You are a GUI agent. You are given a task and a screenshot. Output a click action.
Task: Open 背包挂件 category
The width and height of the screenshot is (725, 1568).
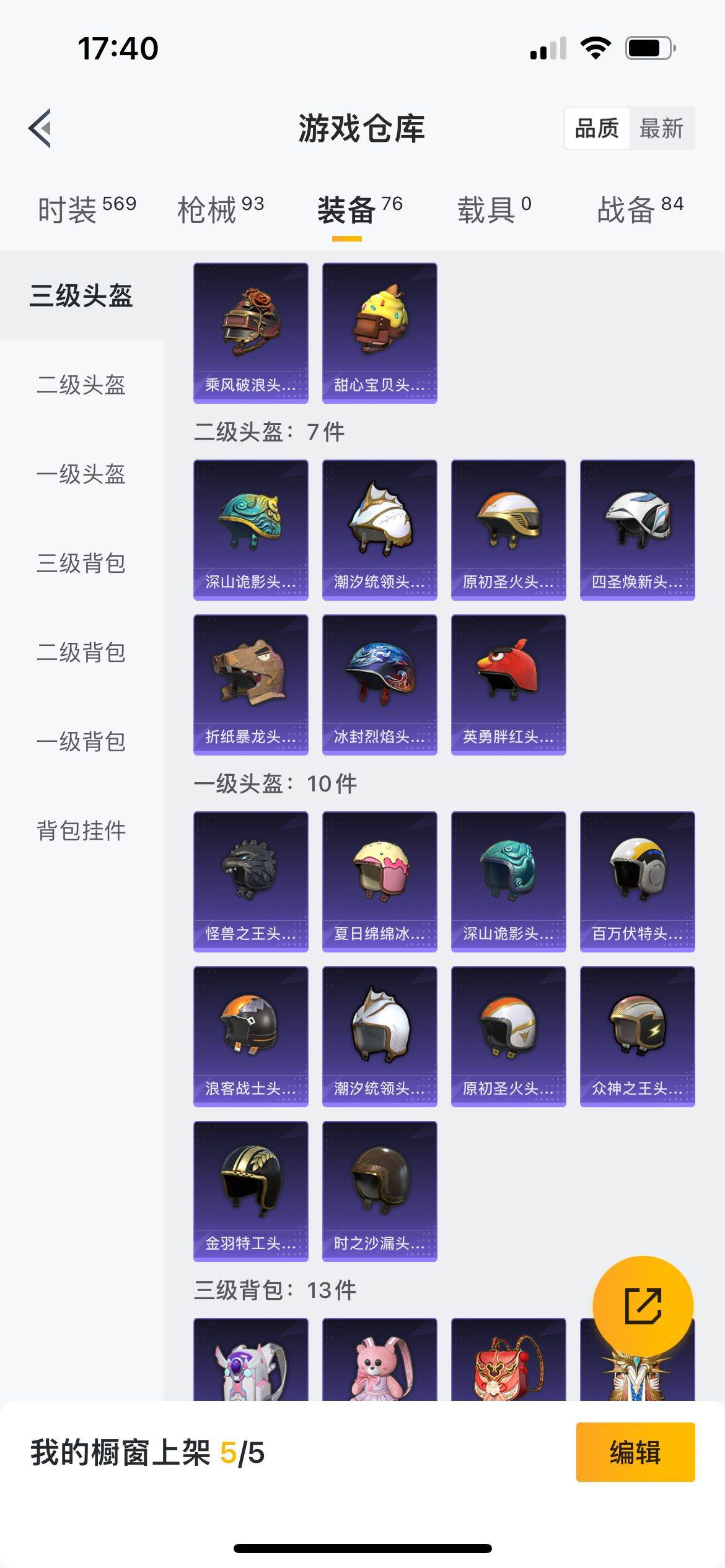pyautogui.click(x=81, y=830)
